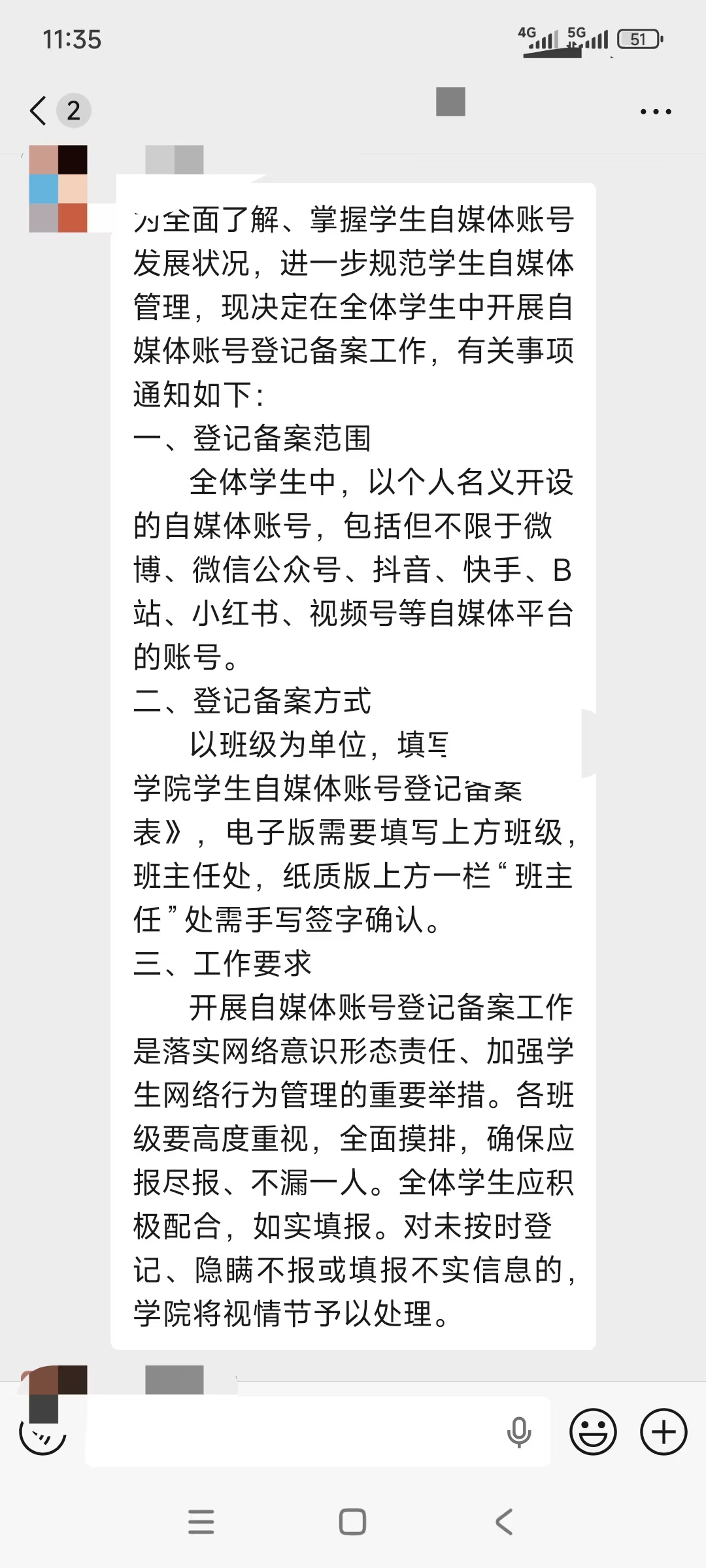Open the three-dot chat menu
This screenshot has width=706, height=1568.
point(656,112)
